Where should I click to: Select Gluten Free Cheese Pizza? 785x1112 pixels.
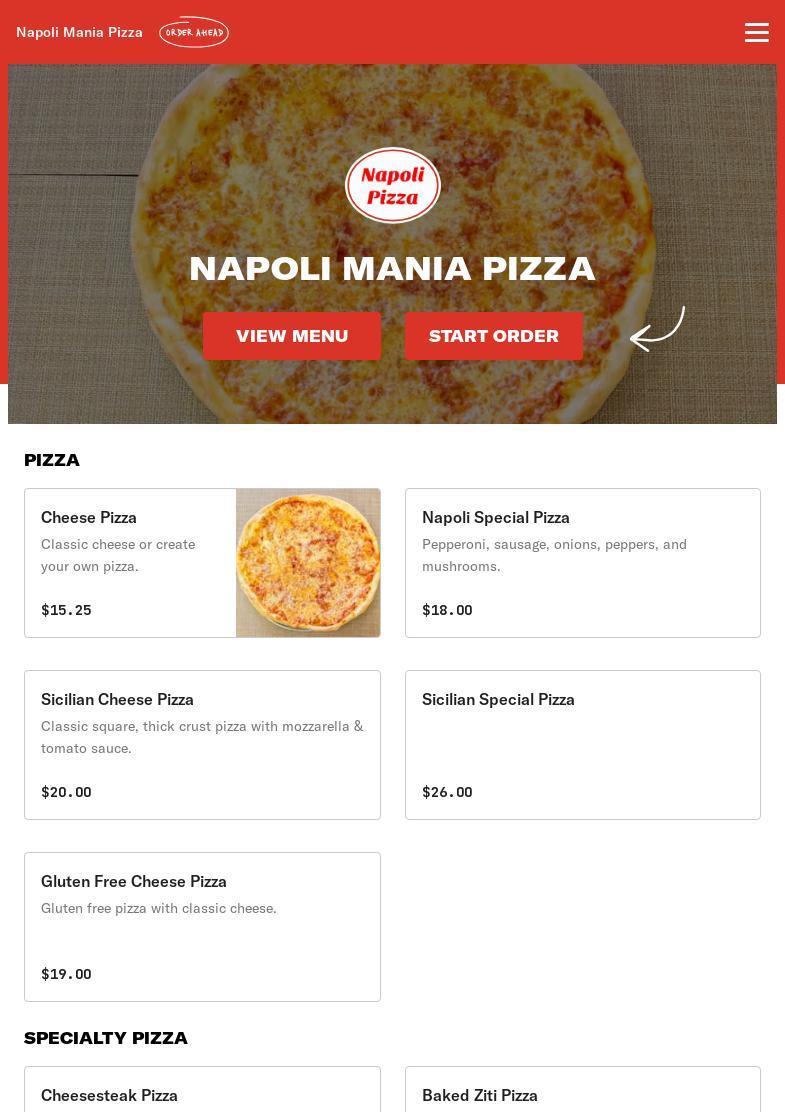tap(202, 927)
